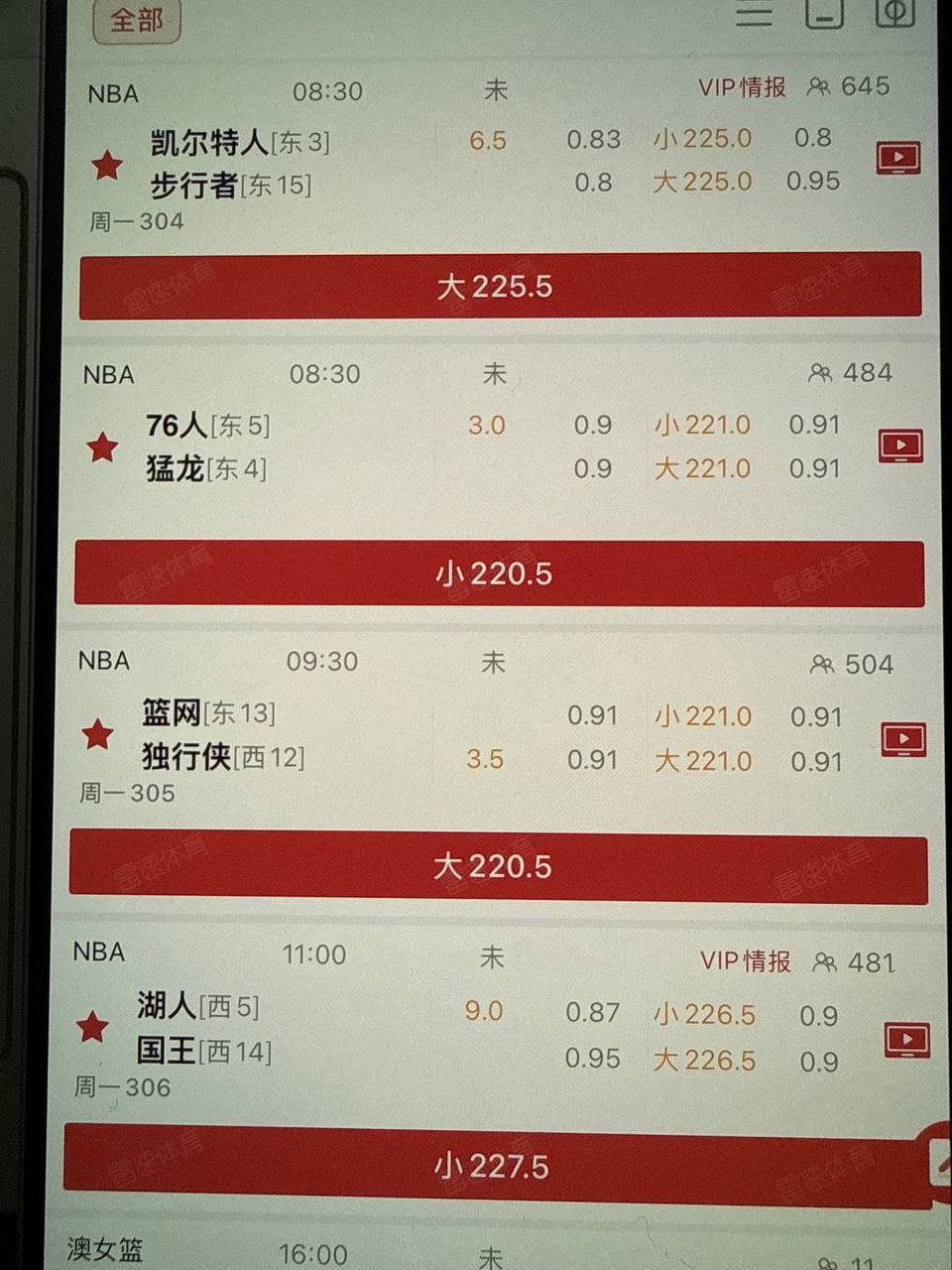Select the 全部 filter tab
This screenshot has width=952, height=1270.
pos(137,19)
